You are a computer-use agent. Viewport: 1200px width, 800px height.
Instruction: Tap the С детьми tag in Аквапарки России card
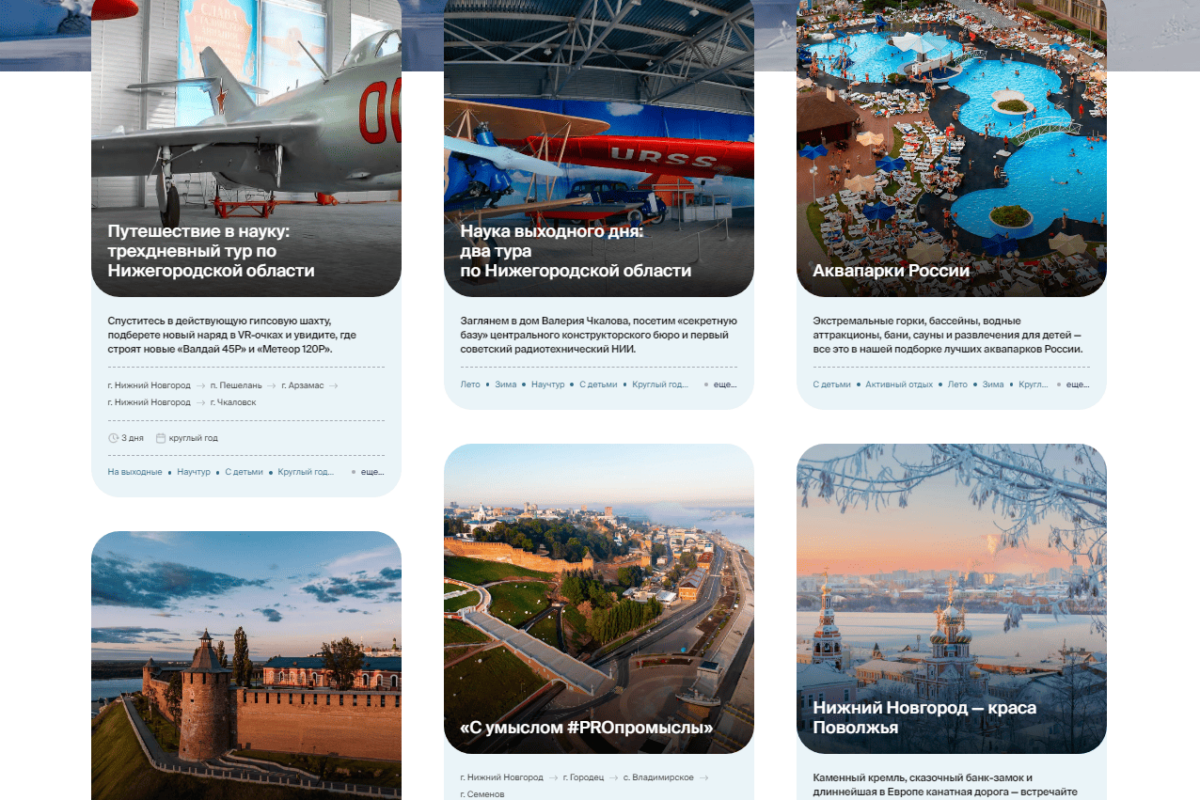coord(832,384)
